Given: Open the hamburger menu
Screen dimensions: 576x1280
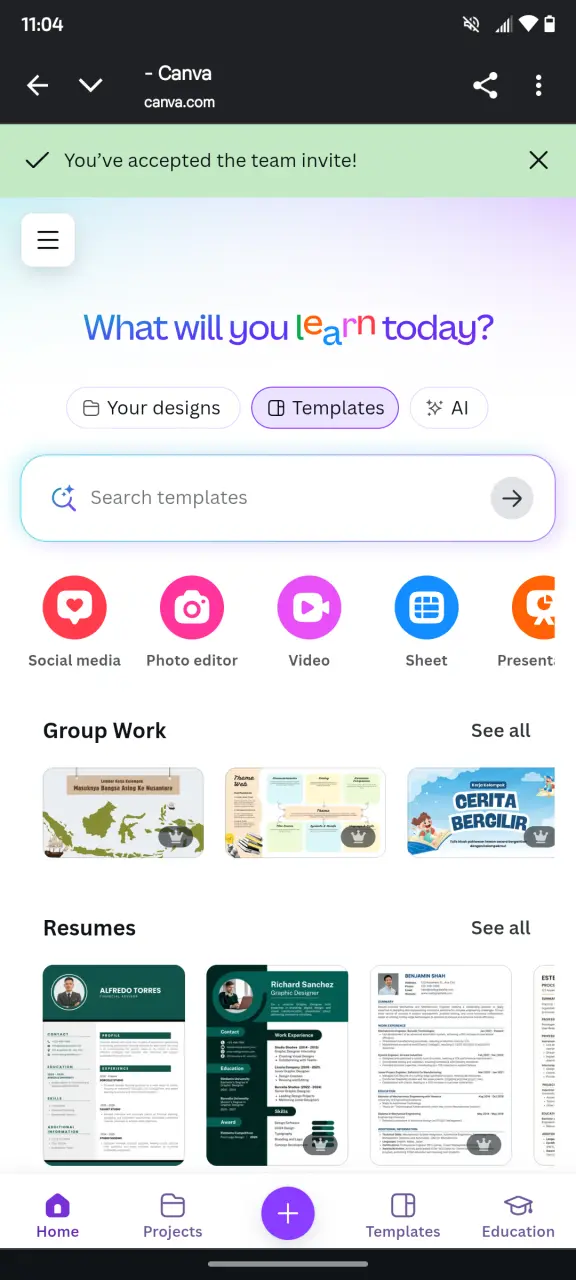Looking at the screenshot, I should tap(48, 240).
